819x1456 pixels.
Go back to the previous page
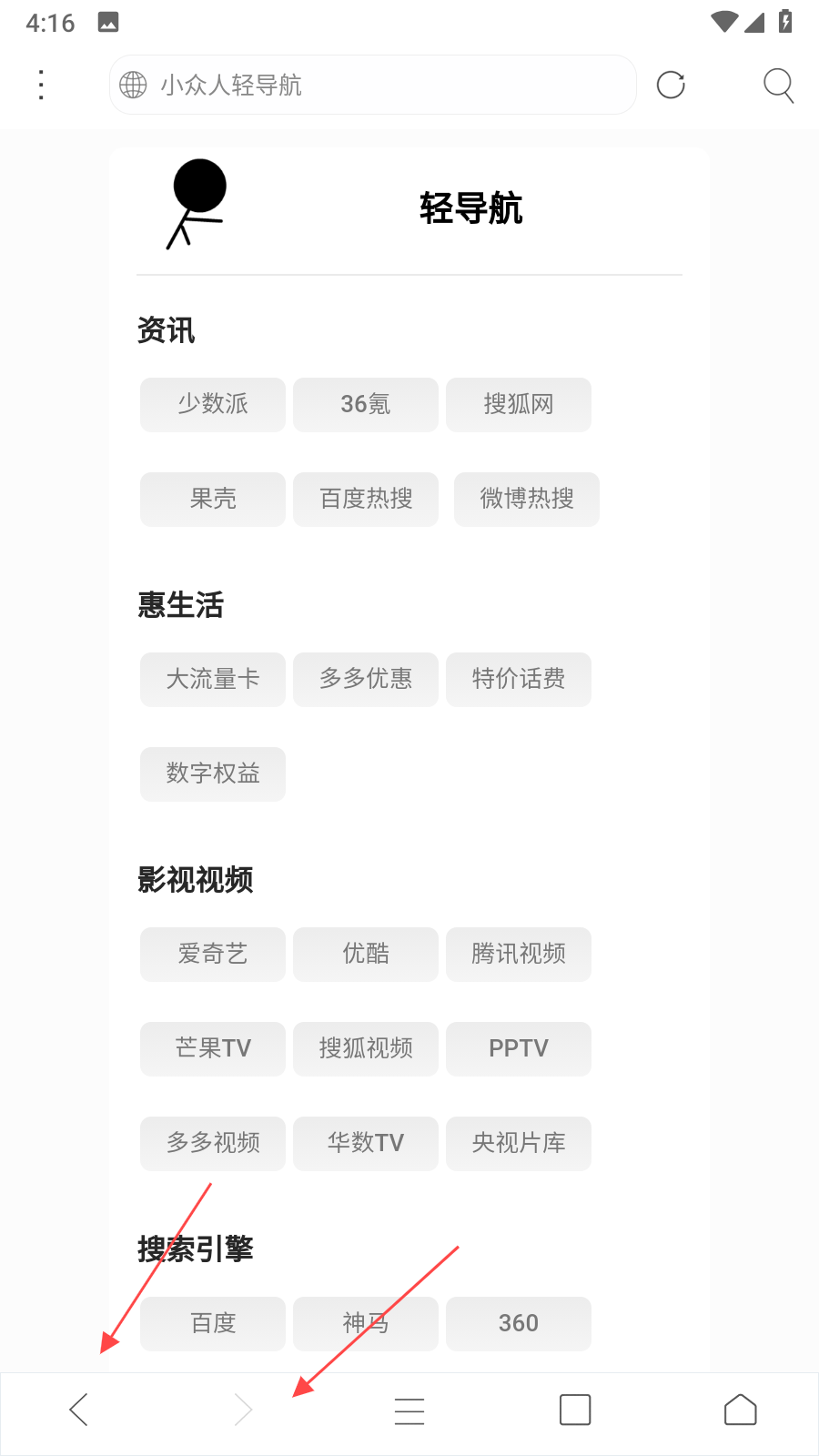click(x=79, y=1410)
